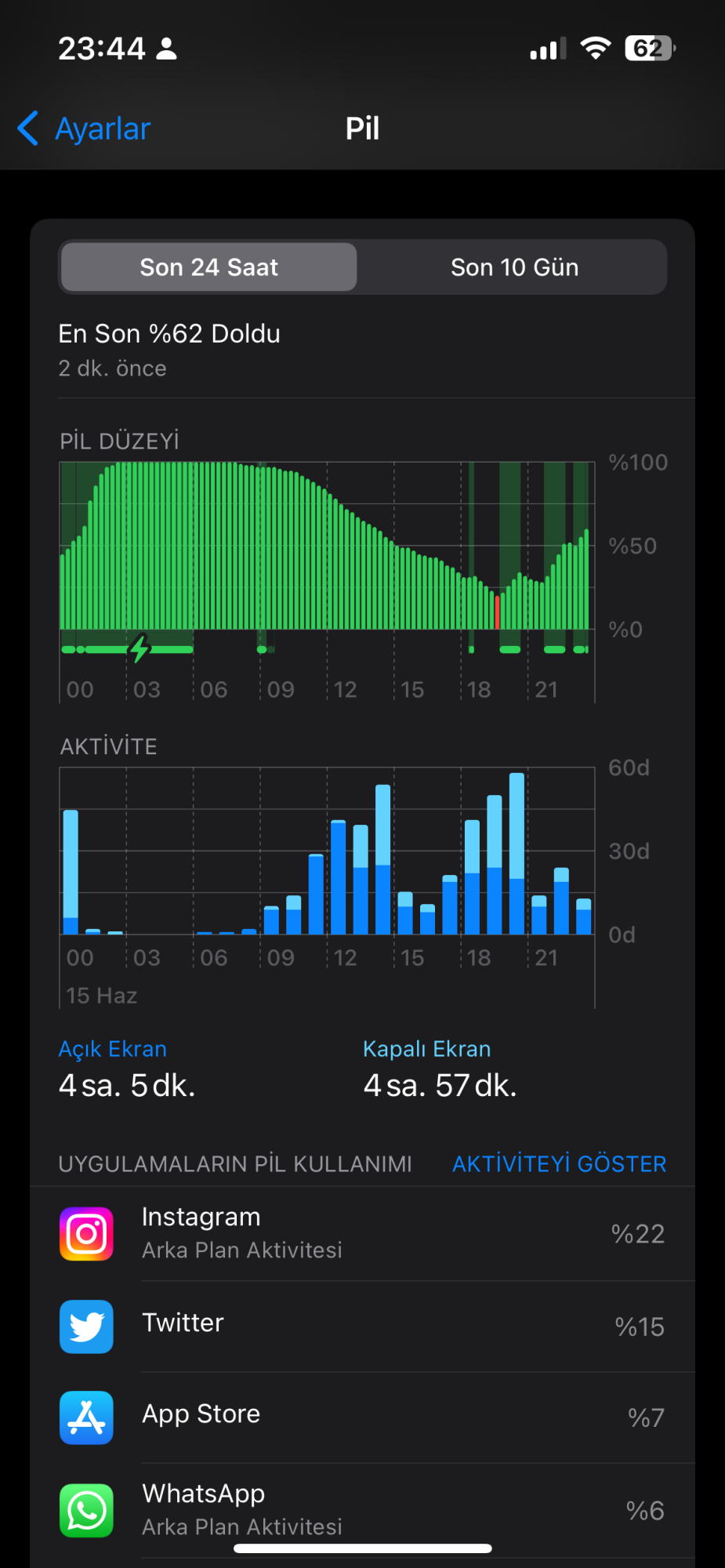Tap AKTİVİTEYİ GÖSTER link
Viewport: 725px width, 1568px height.
point(559,1163)
